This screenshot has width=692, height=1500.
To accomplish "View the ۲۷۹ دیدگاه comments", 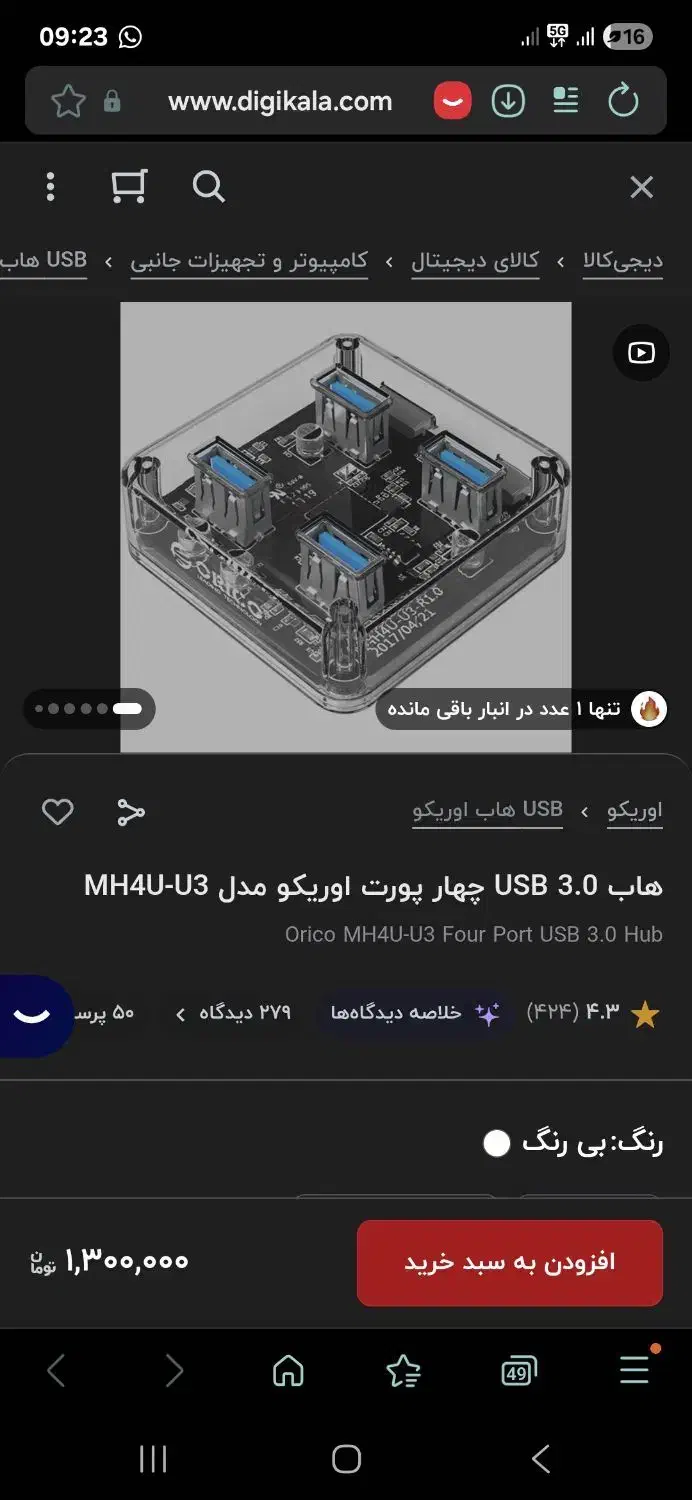I will (x=235, y=1013).
